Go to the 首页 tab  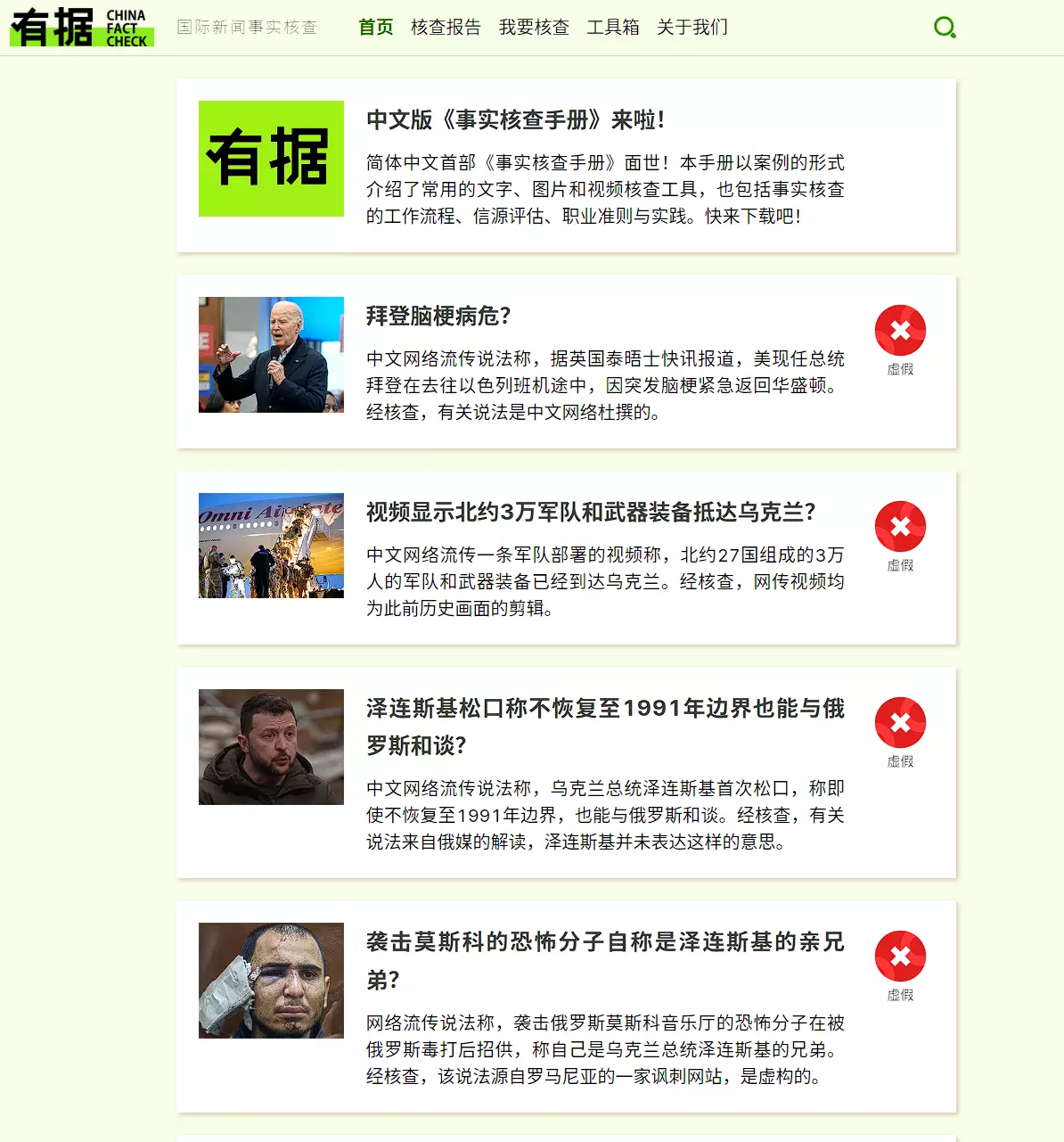375,28
